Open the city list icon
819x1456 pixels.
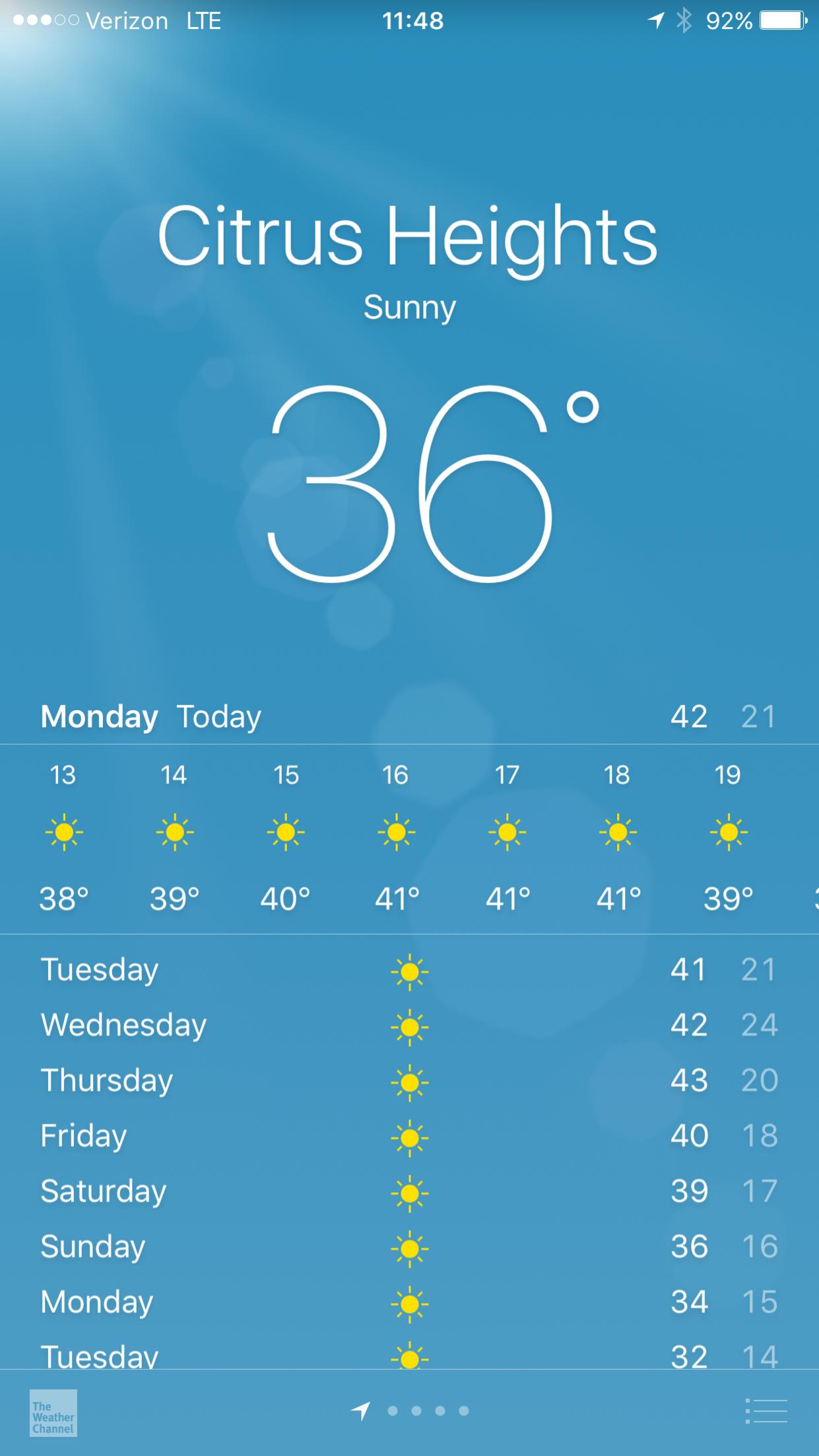pos(766,1411)
